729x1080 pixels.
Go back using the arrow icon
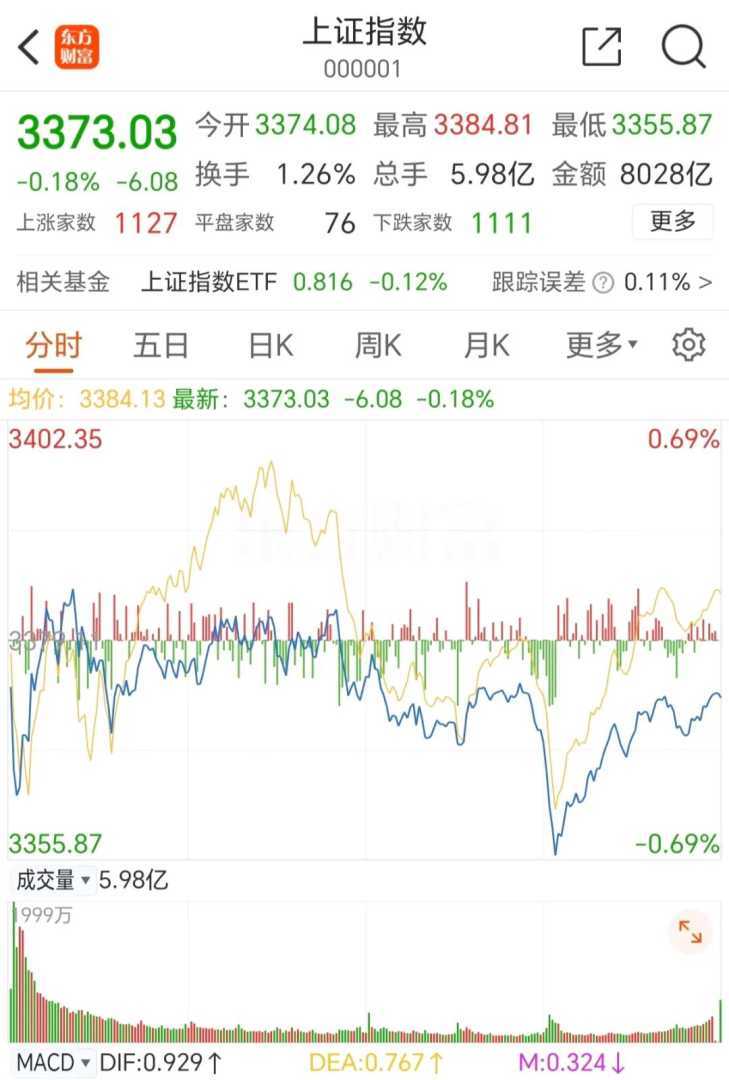pos(29,47)
